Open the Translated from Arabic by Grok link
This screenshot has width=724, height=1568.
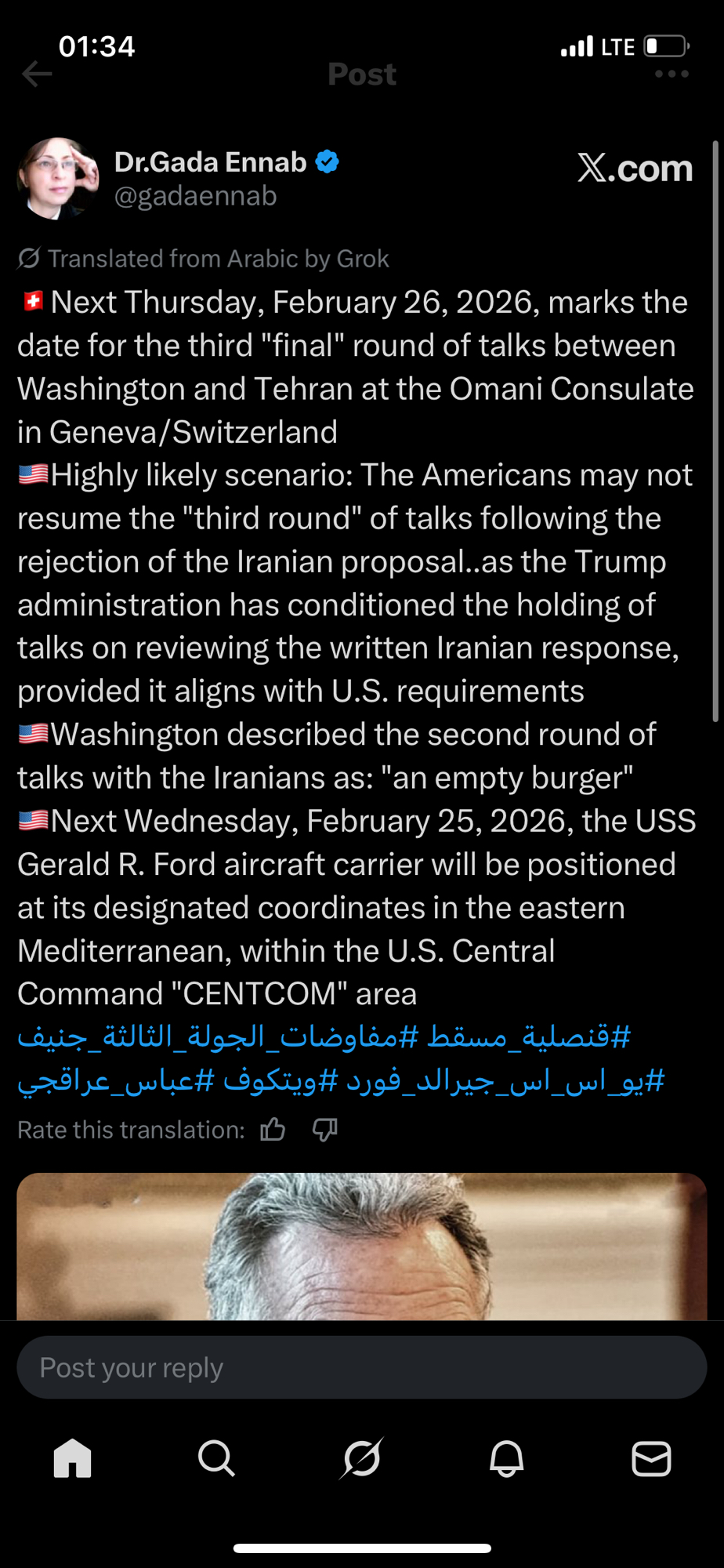pos(204,259)
